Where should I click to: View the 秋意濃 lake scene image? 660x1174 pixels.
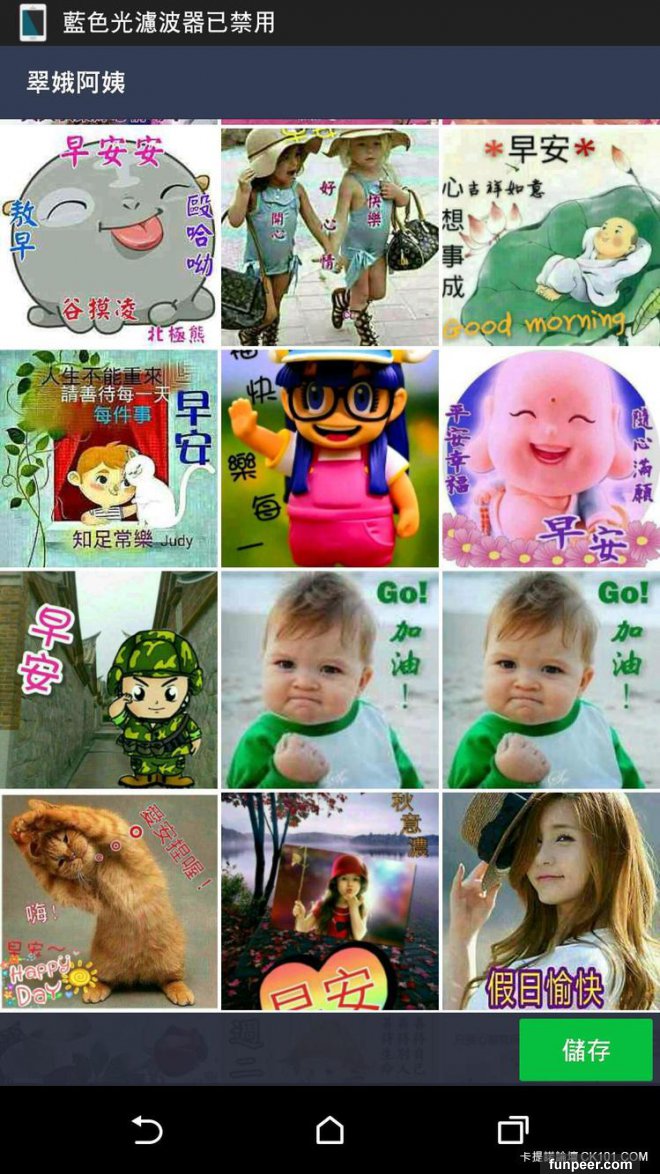pyautogui.click(x=330, y=902)
